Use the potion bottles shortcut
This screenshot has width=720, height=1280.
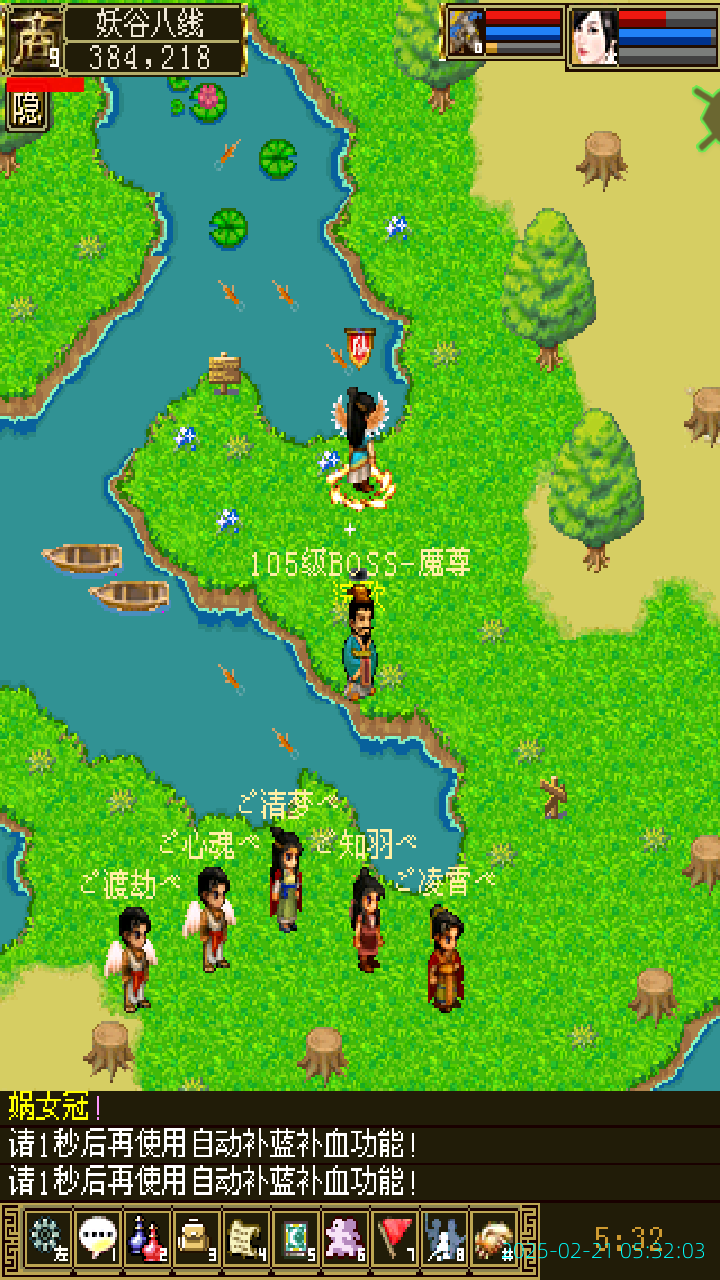click(x=146, y=1238)
